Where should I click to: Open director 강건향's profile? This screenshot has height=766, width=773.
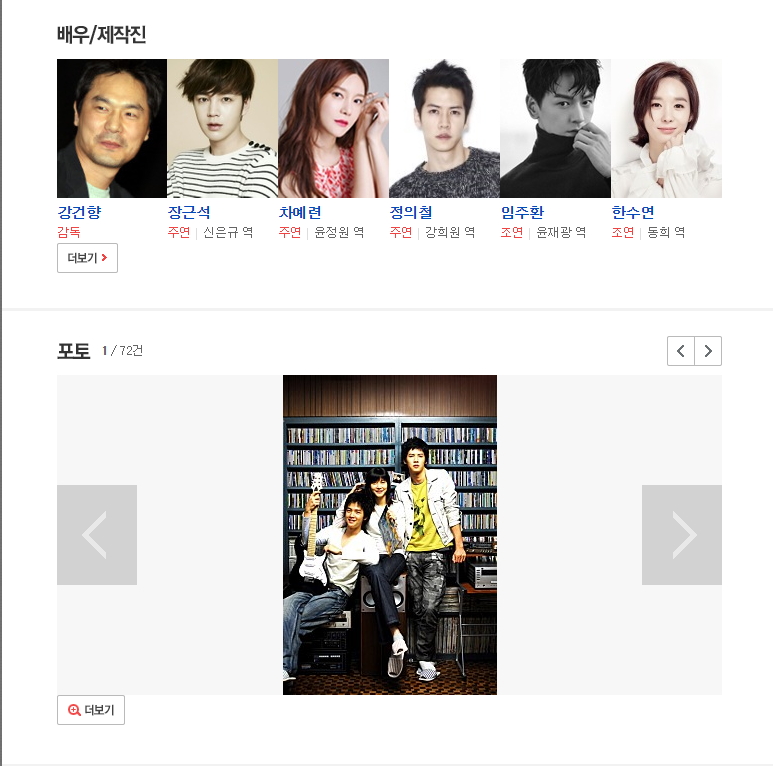(79, 212)
